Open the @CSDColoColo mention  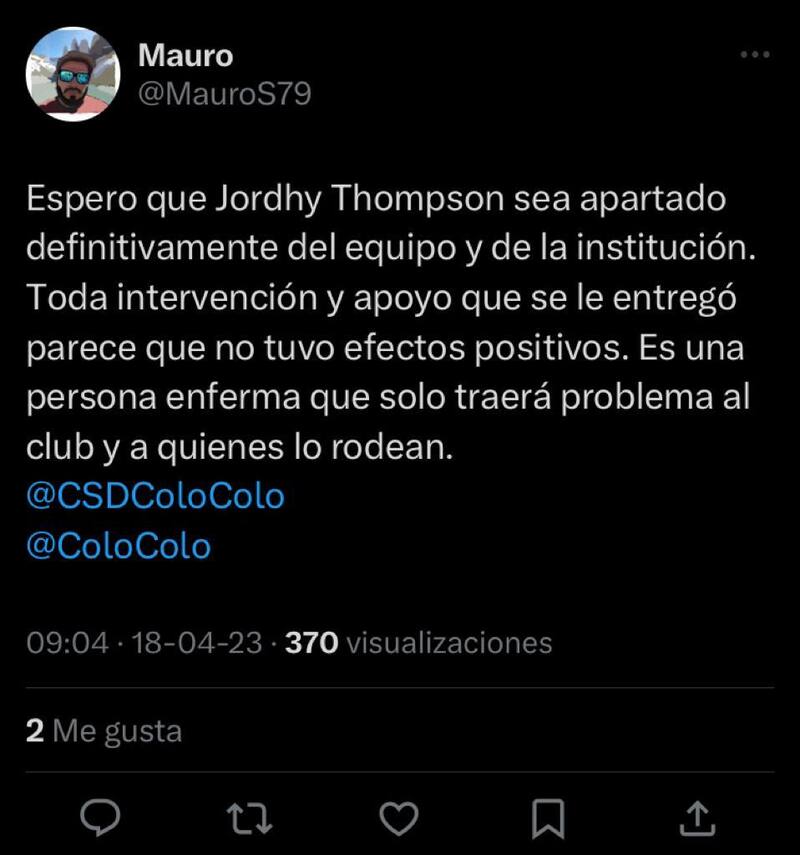[155, 497]
